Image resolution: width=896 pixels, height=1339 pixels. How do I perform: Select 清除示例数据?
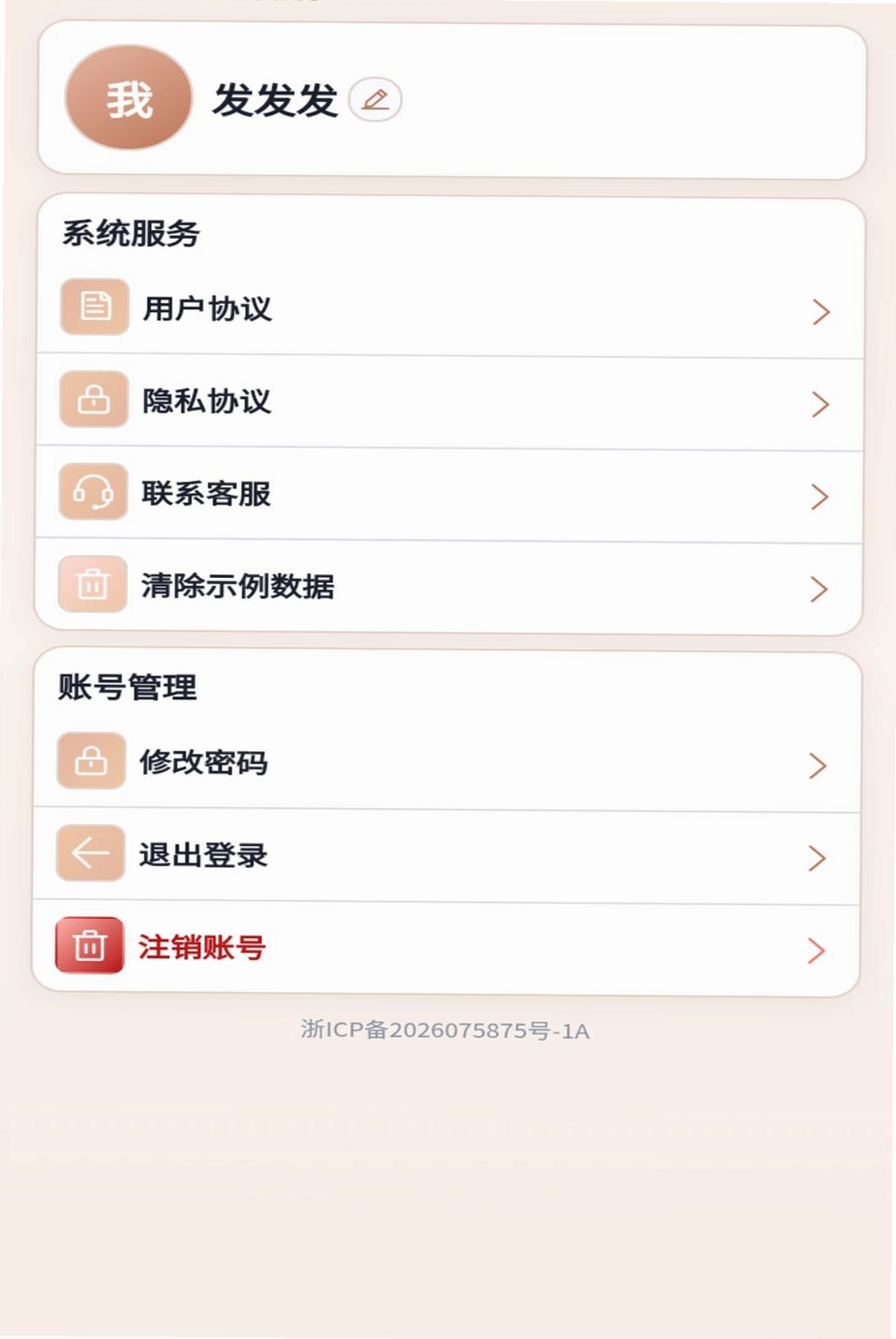[448, 587]
